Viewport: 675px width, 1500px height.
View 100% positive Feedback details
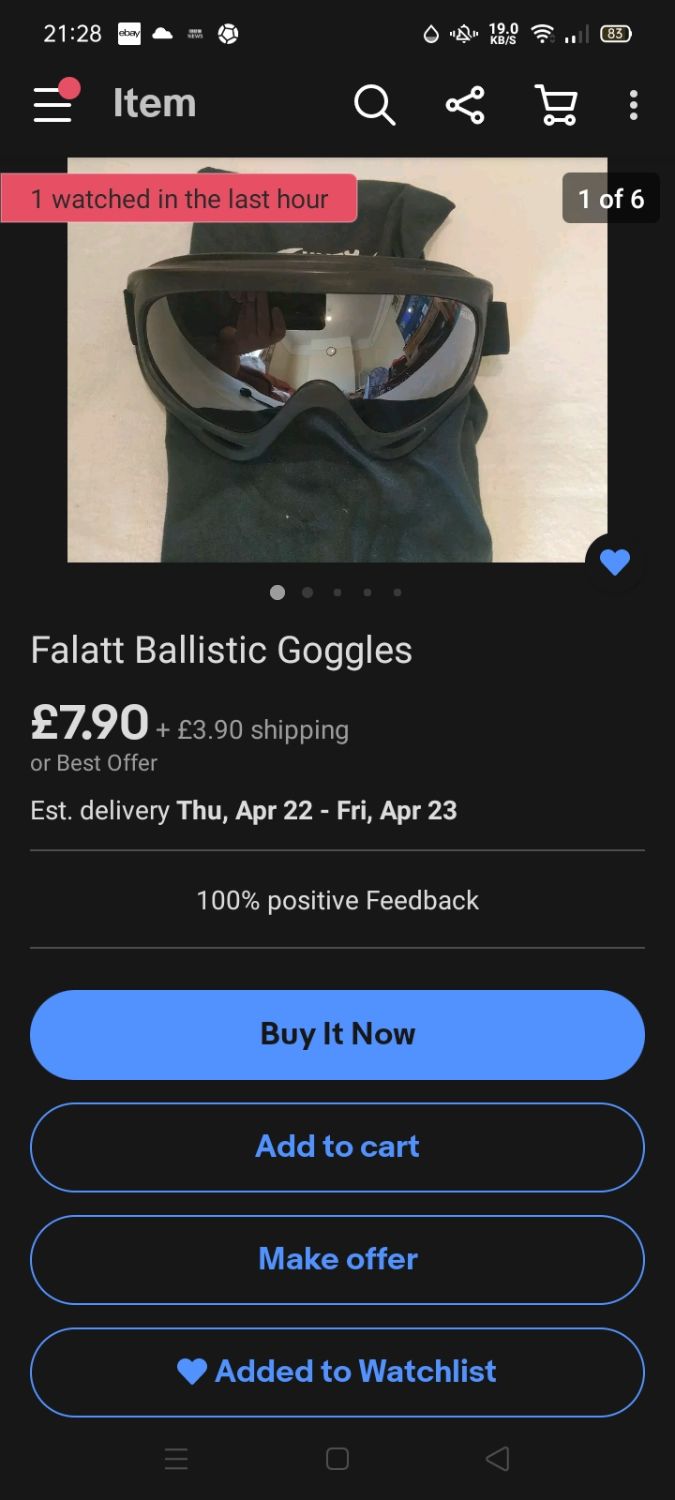pos(337,900)
